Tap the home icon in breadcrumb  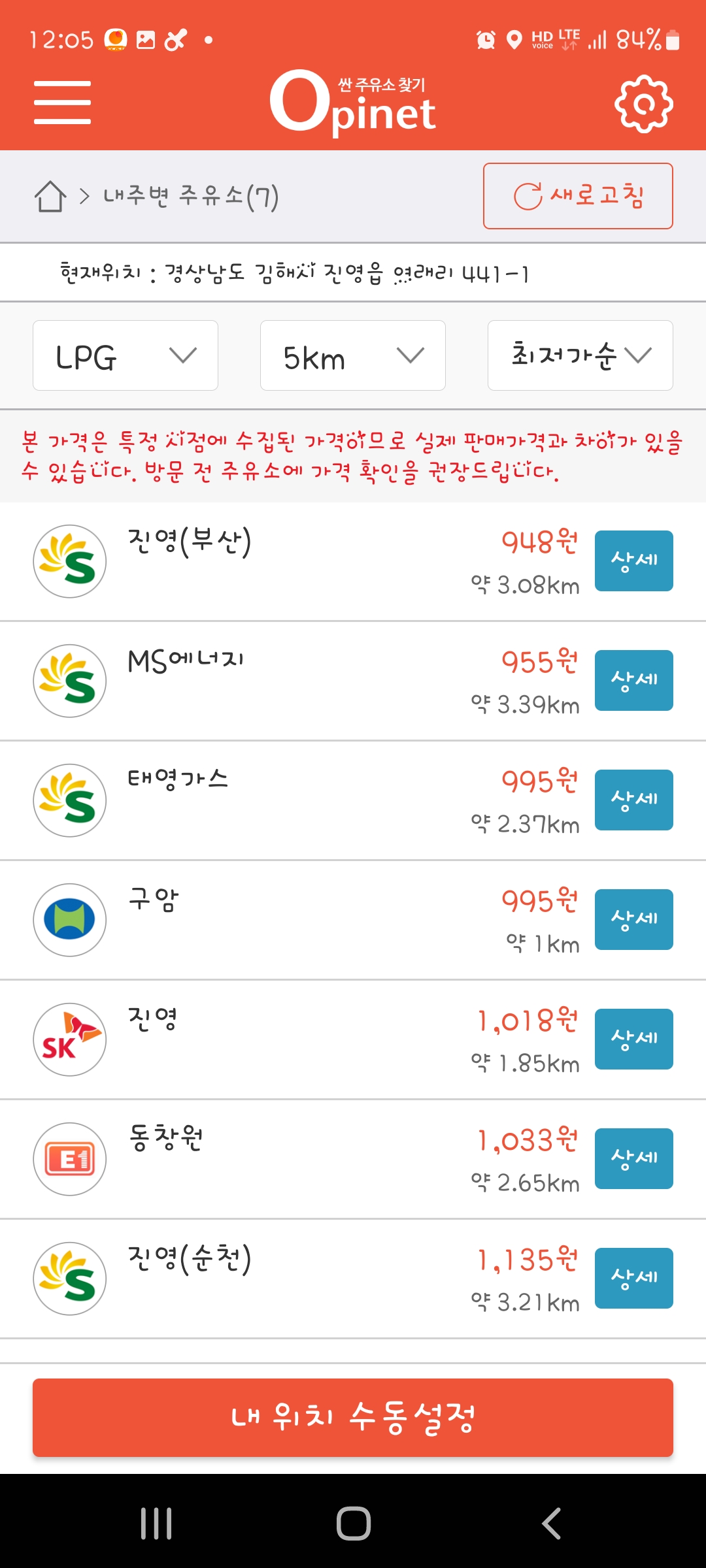coord(50,196)
